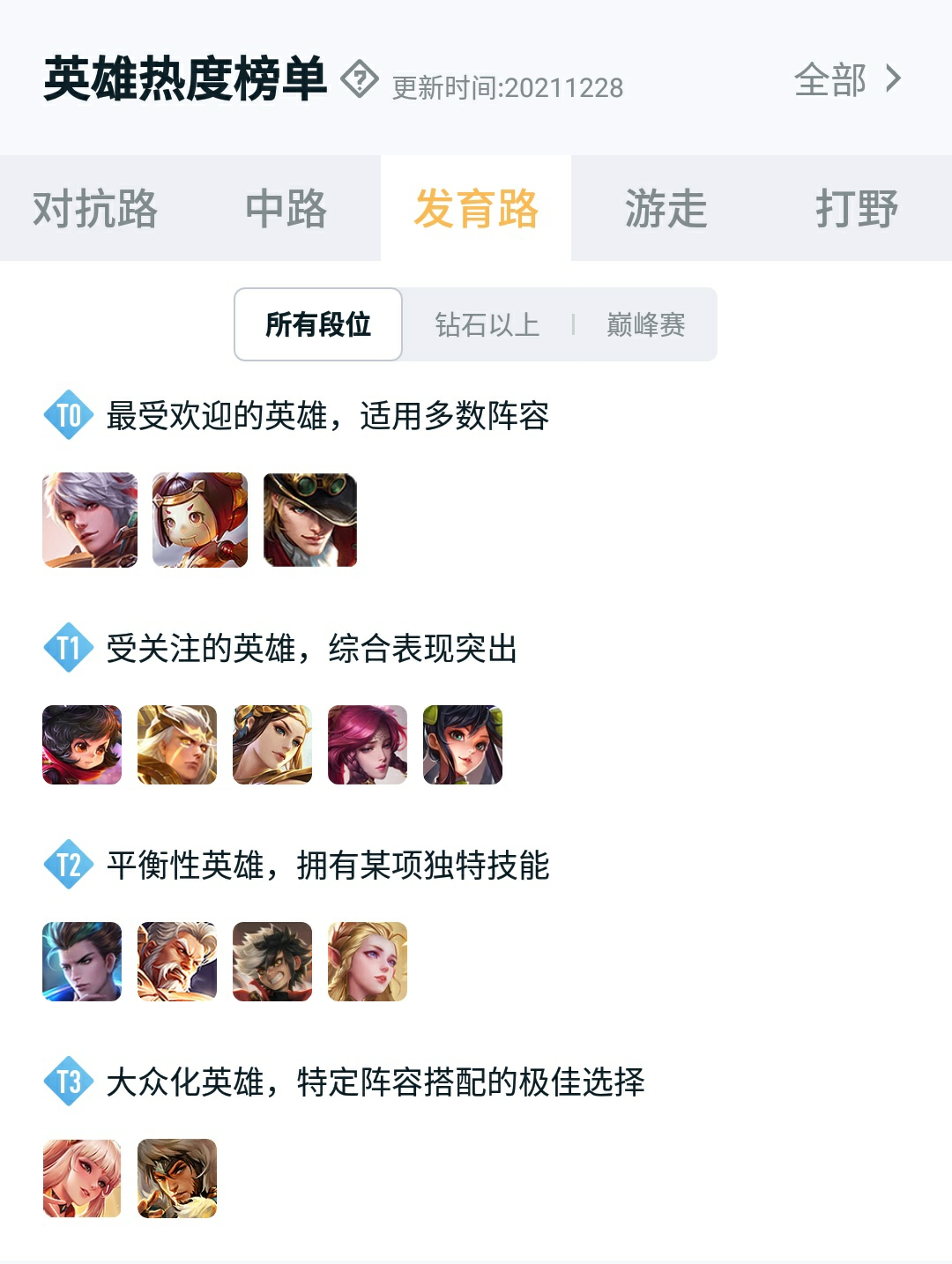This screenshot has height=1264, width=952.
Task: Open the white-haired hero in T0
Action: tap(90, 520)
